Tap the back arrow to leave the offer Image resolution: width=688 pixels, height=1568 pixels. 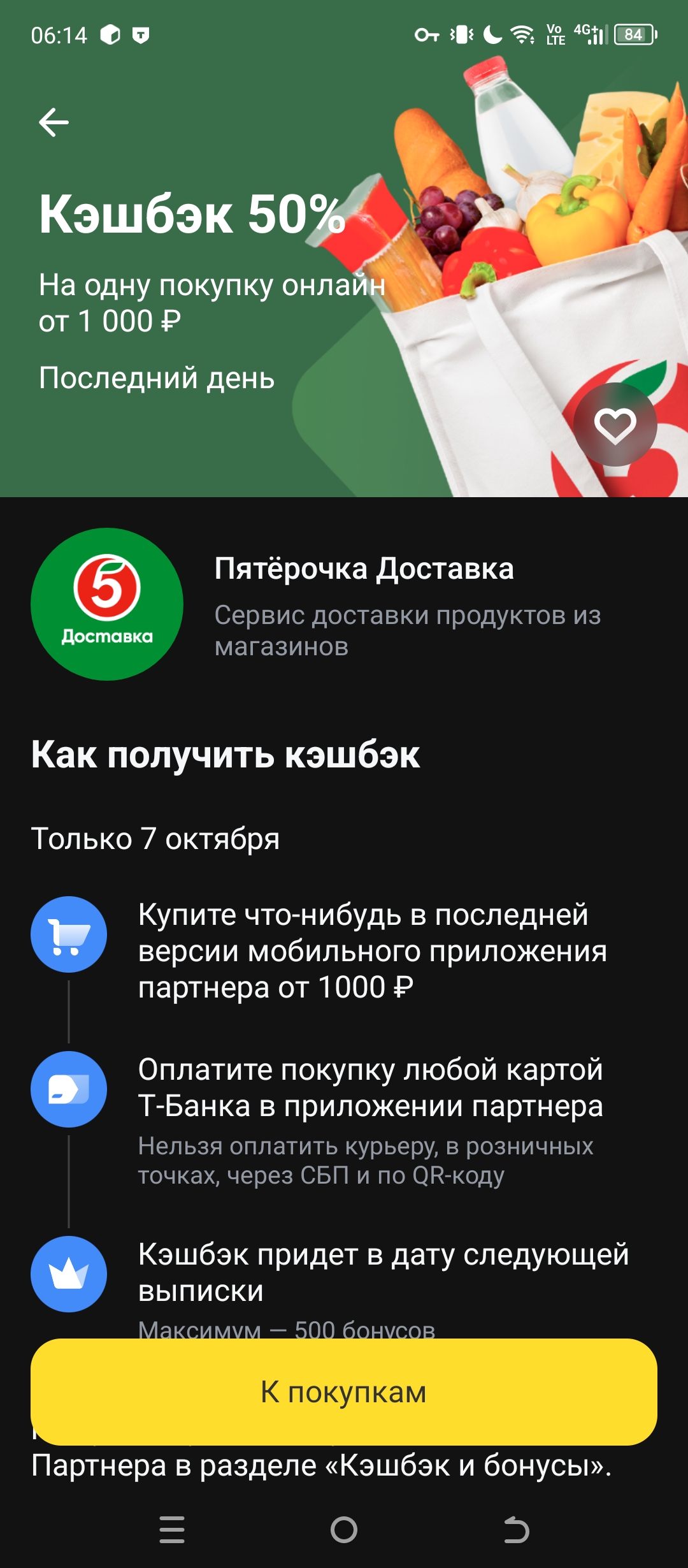54,122
